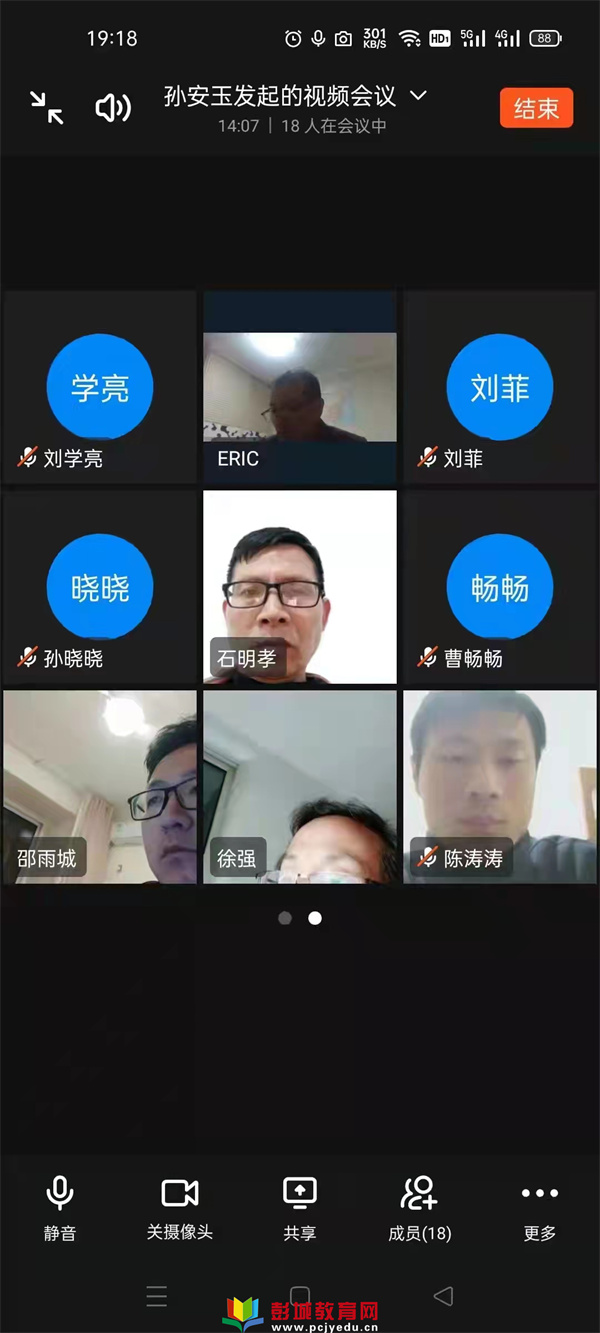This screenshot has width=600, height=1333.
Task: Mute microphone with 静音
Action: point(60,1207)
